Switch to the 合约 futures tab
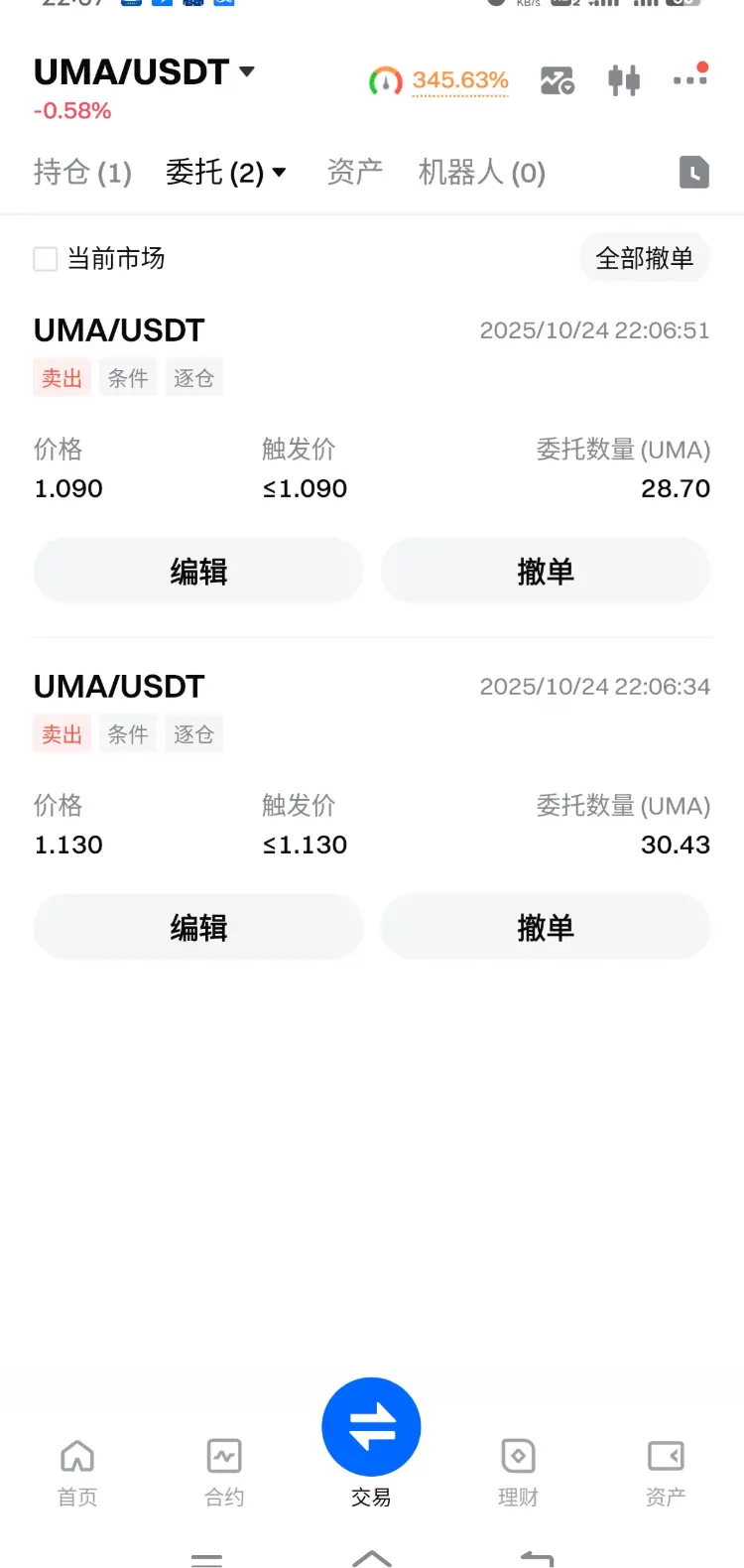 (224, 1472)
